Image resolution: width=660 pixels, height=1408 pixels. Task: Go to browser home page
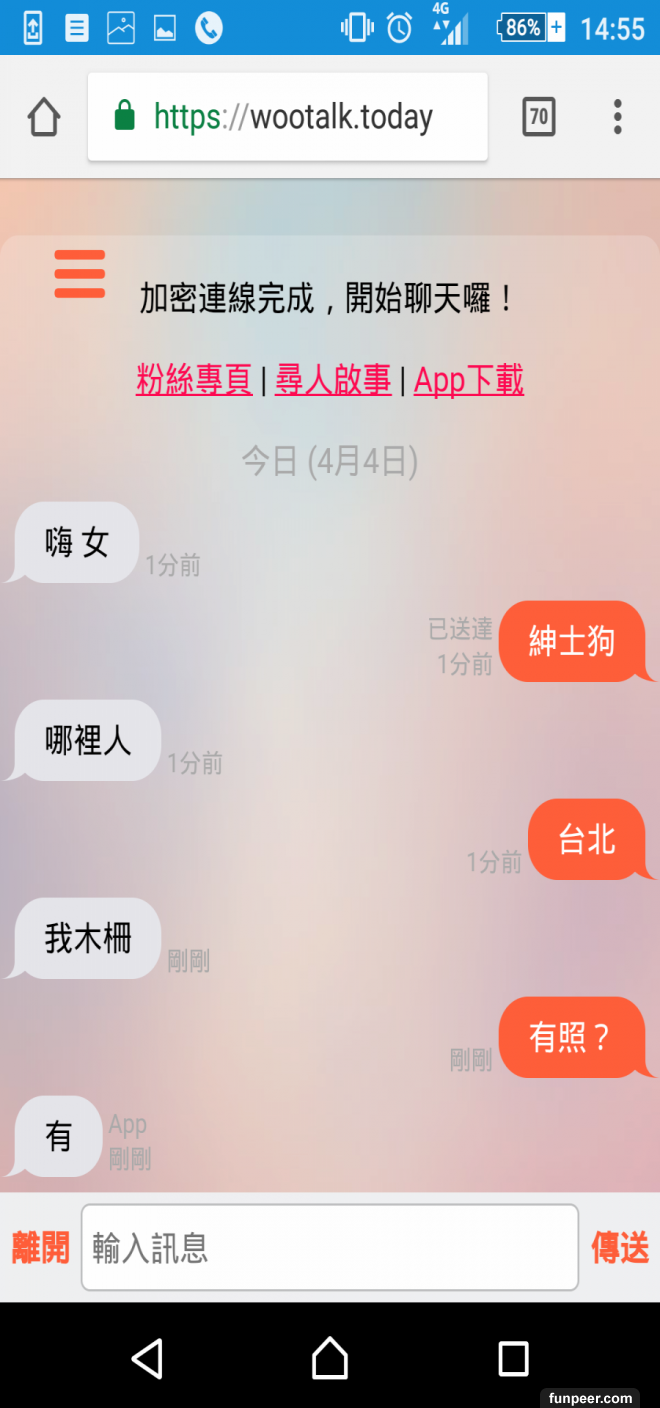44,117
